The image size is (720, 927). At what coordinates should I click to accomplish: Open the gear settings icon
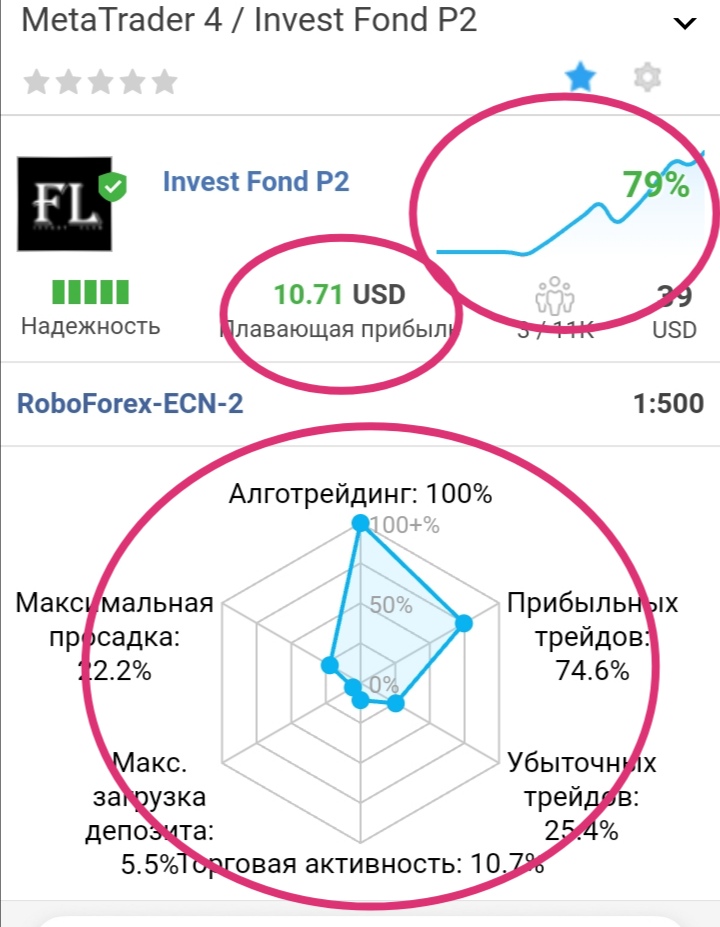coord(648,77)
